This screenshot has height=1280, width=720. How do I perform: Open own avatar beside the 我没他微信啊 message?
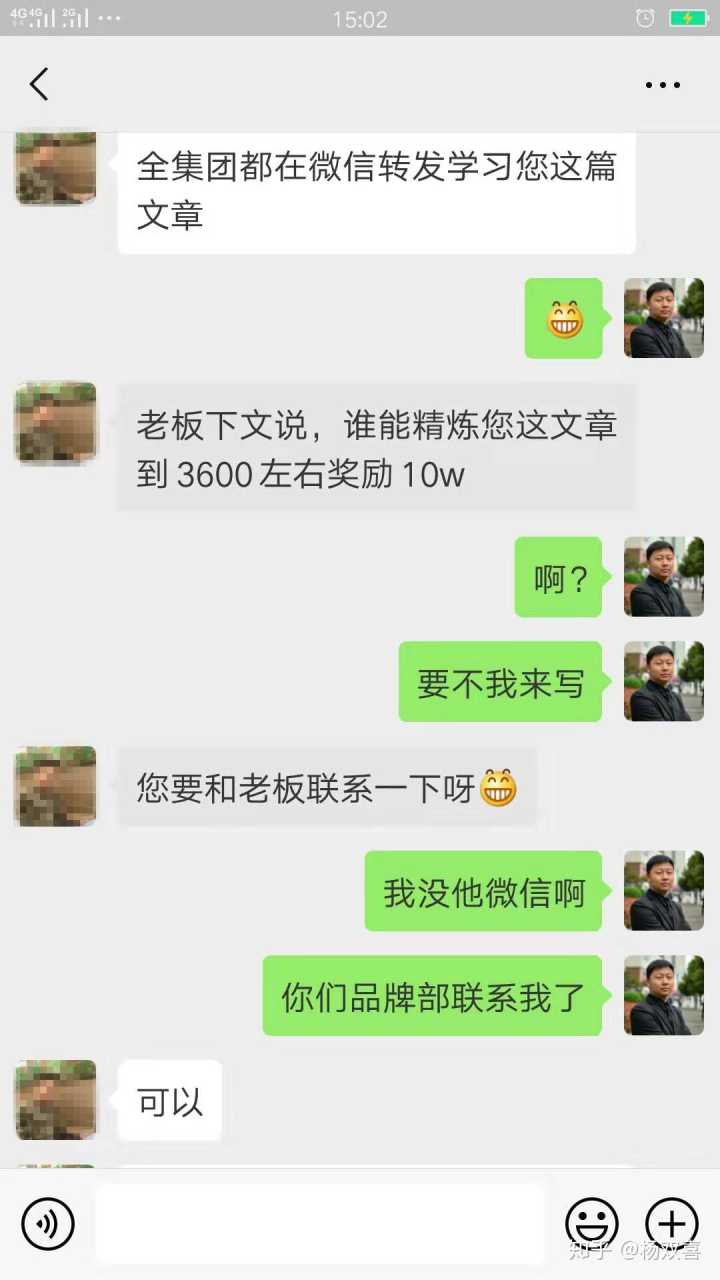pyautogui.click(x=663, y=891)
